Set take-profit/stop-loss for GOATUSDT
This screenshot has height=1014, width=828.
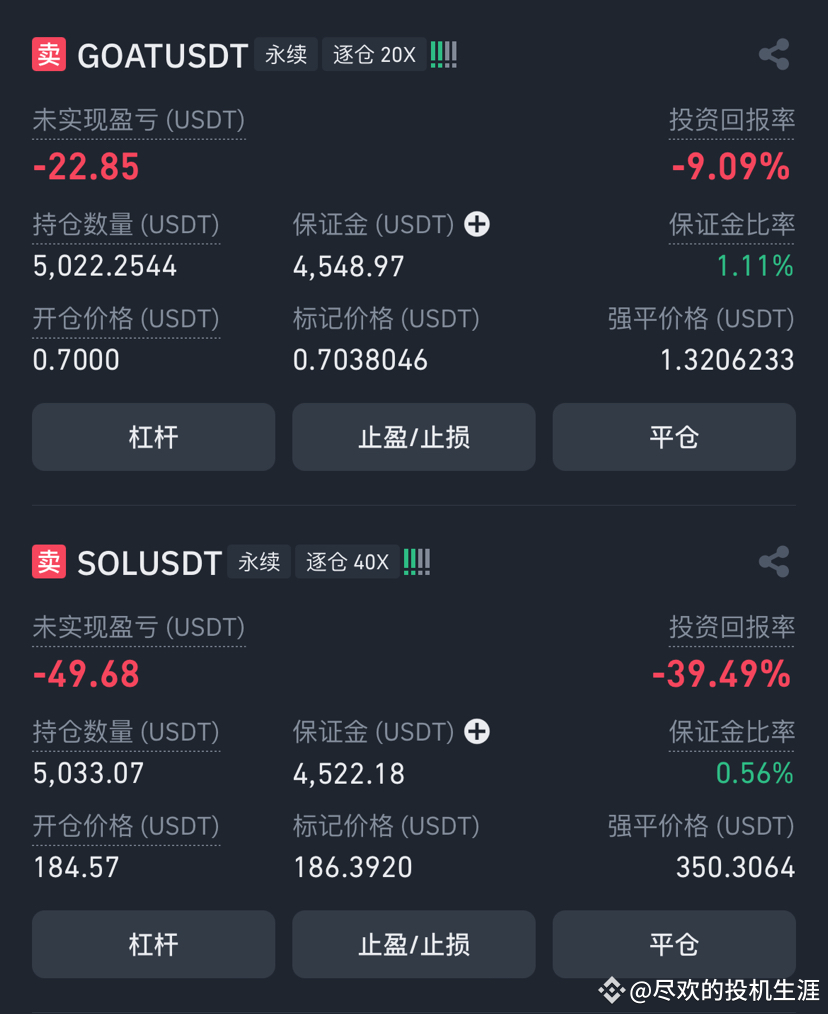click(413, 437)
